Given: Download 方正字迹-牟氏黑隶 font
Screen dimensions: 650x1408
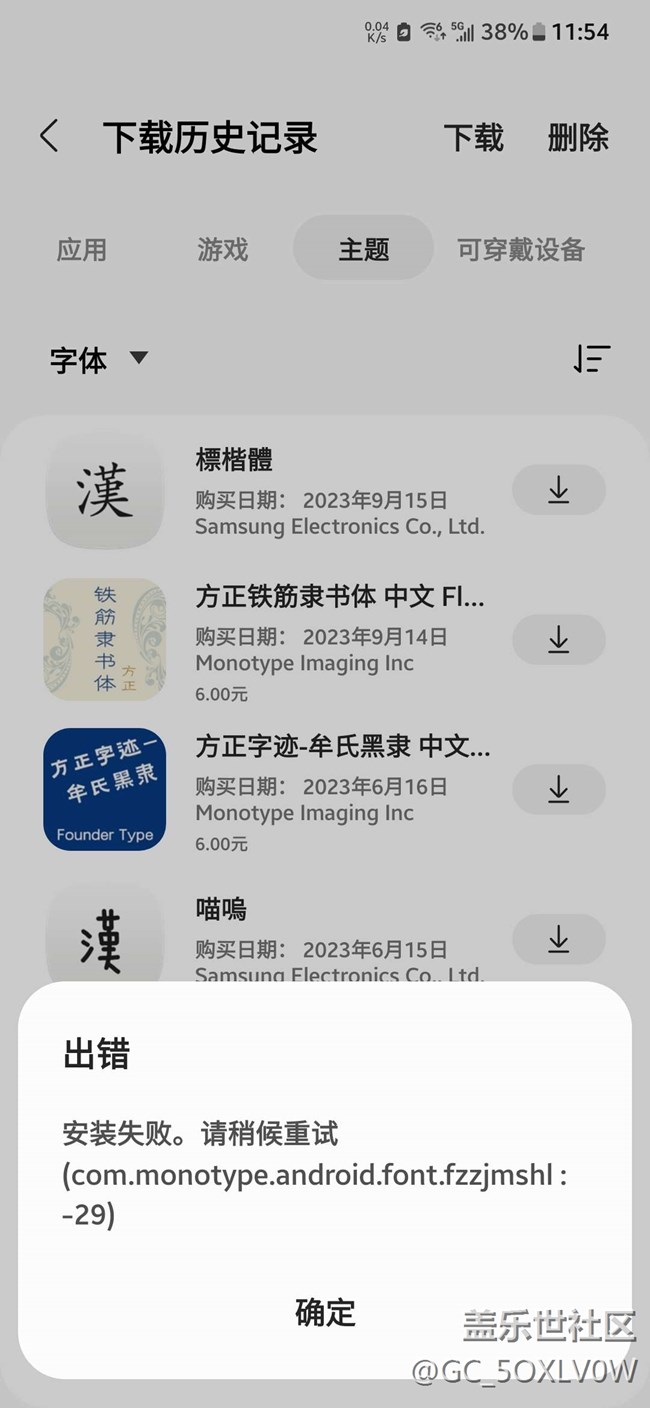Looking at the screenshot, I should [x=558, y=790].
